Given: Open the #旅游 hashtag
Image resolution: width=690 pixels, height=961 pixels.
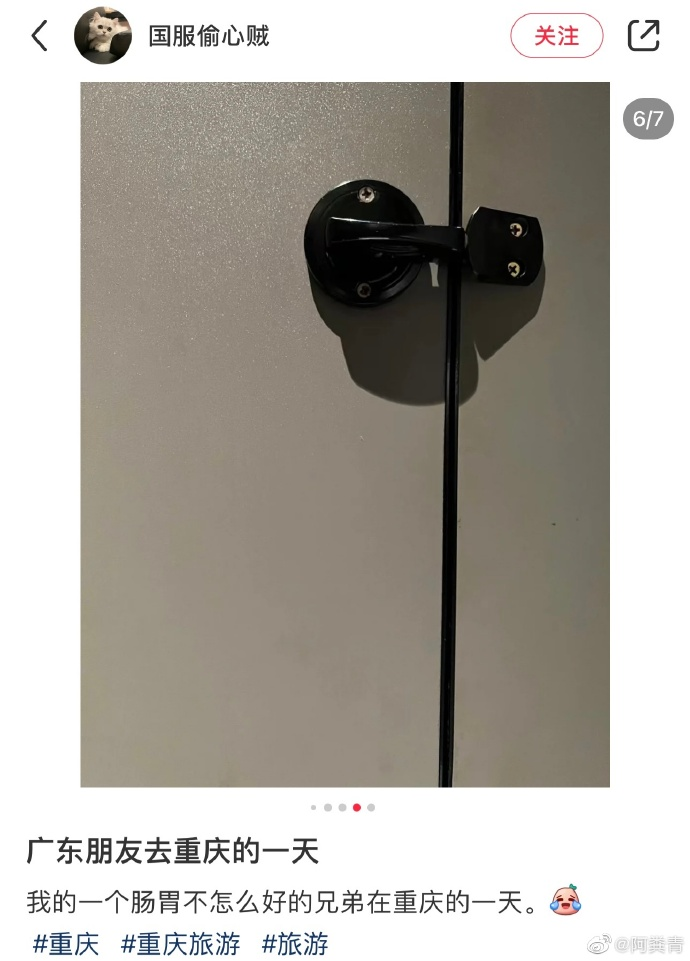Looking at the screenshot, I should pos(295,943).
